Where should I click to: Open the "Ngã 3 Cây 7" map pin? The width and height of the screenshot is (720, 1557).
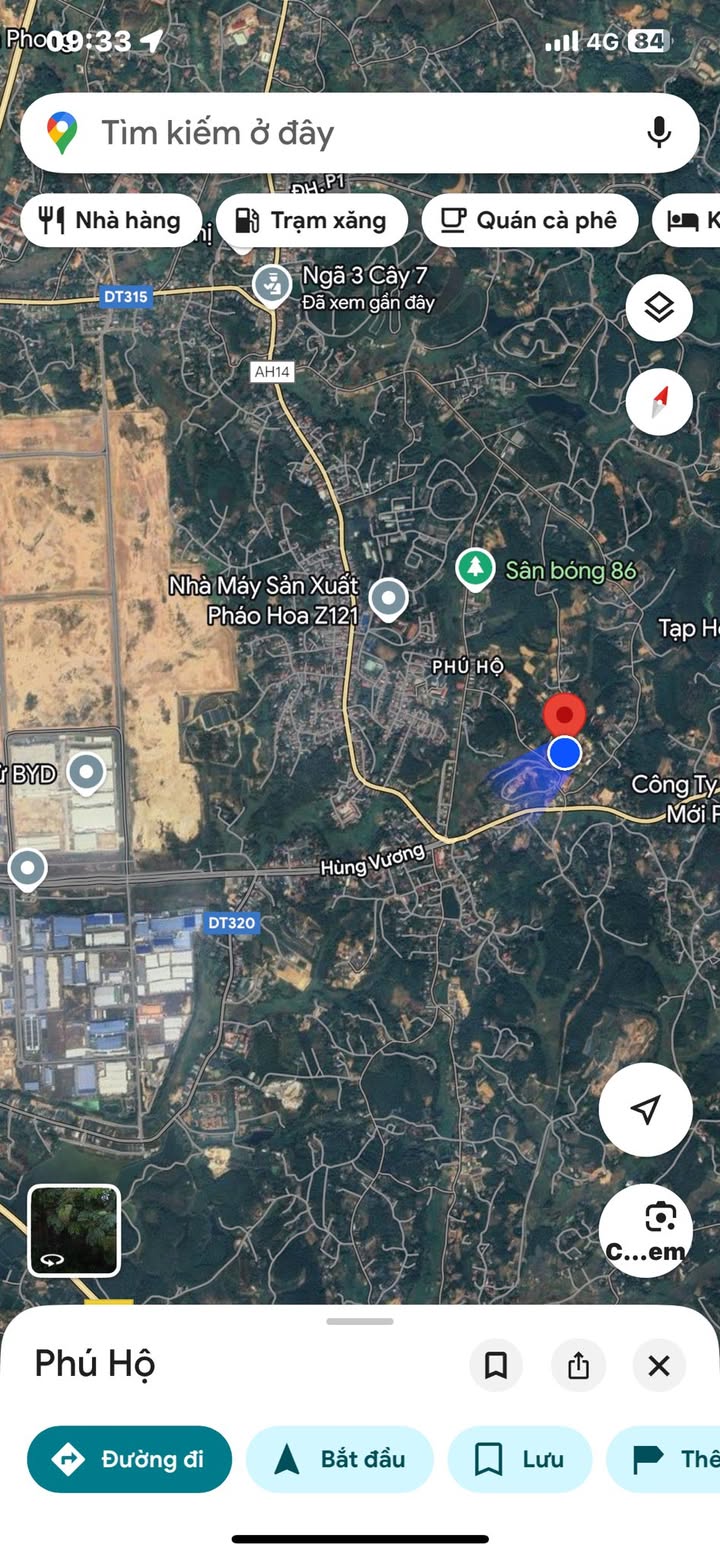coord(272,284)
